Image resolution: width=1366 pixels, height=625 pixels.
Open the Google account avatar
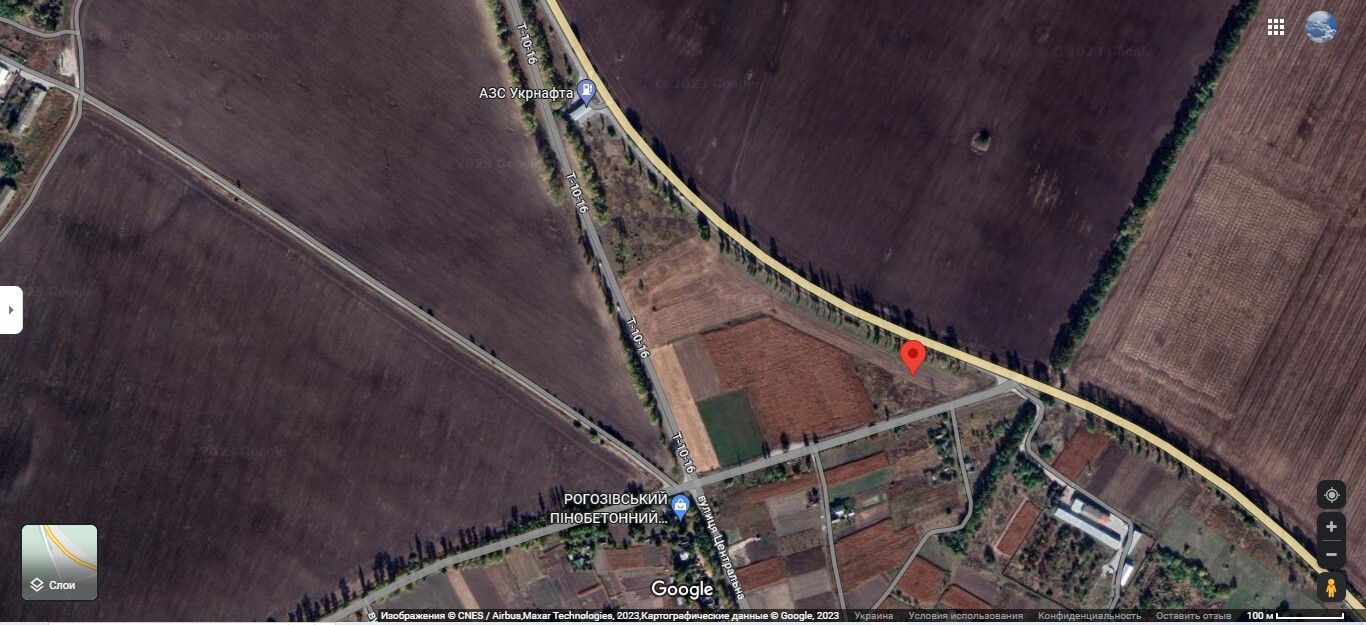pos(1321,27)
